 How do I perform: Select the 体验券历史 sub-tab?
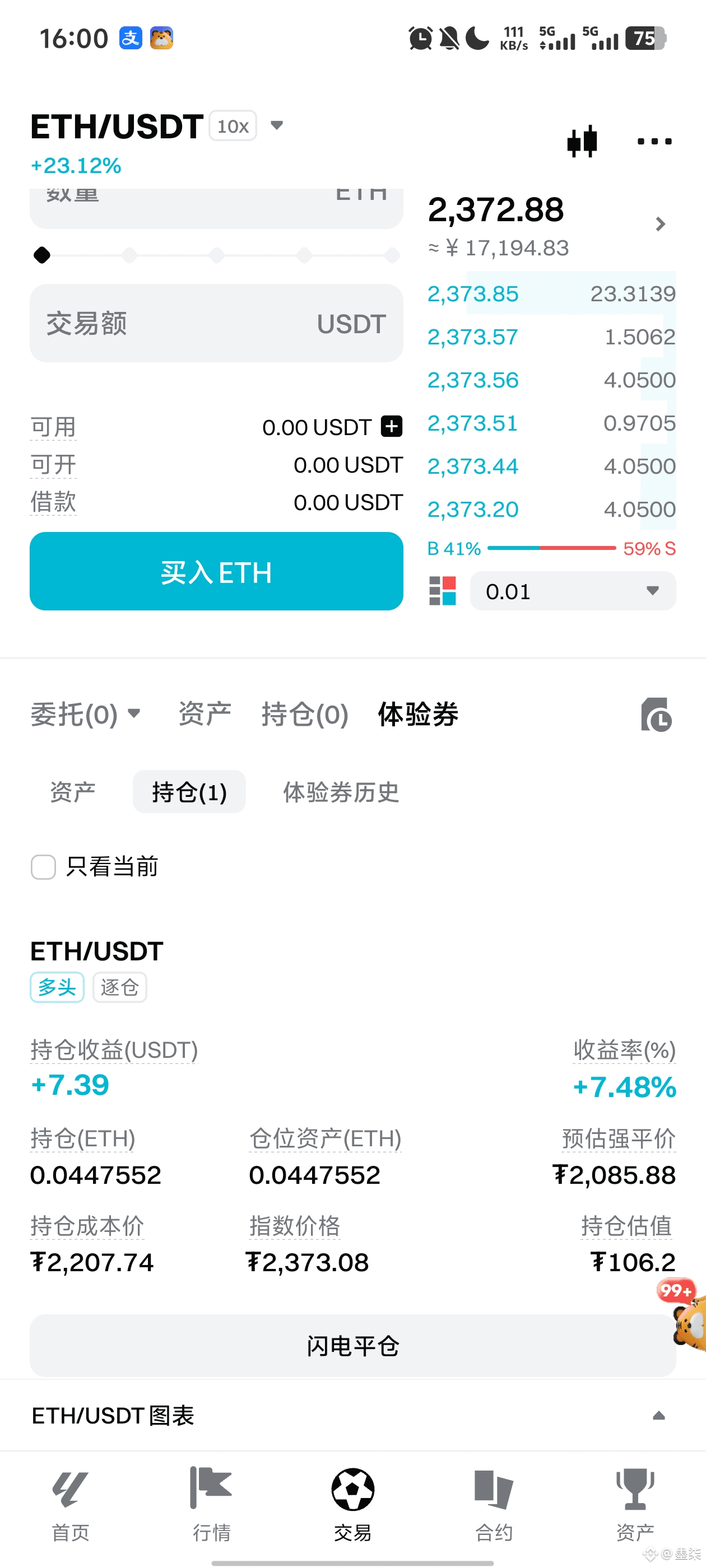(x=341, y=792)
